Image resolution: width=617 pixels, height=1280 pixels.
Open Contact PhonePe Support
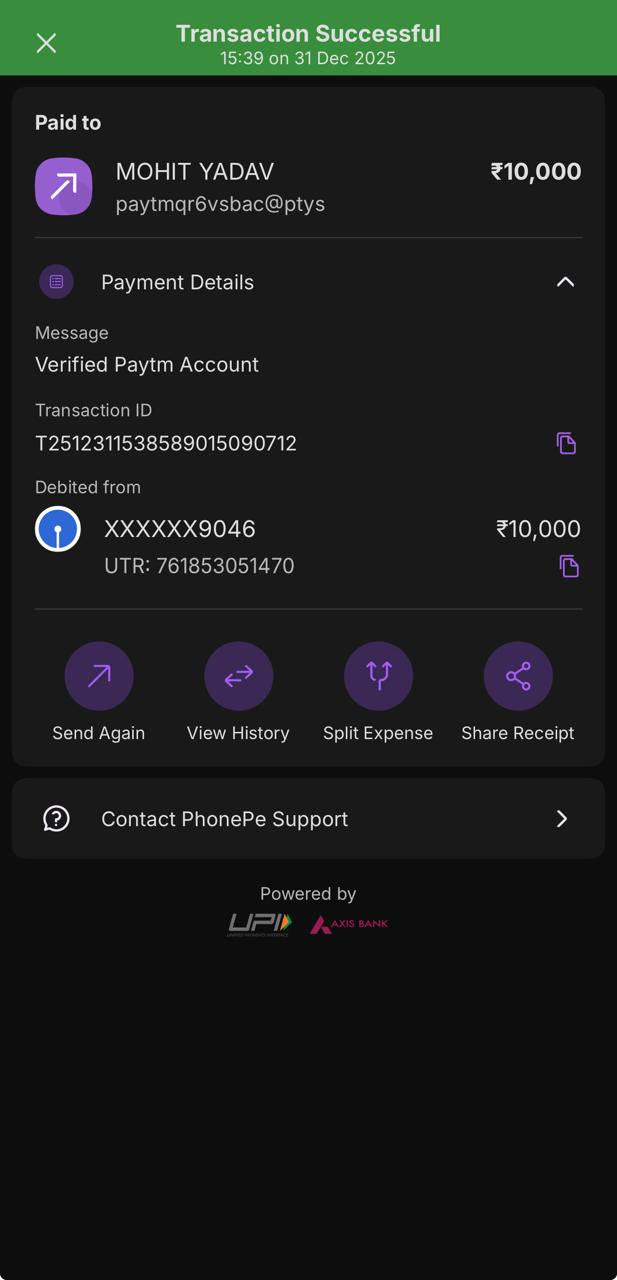(x=308, y=819)
